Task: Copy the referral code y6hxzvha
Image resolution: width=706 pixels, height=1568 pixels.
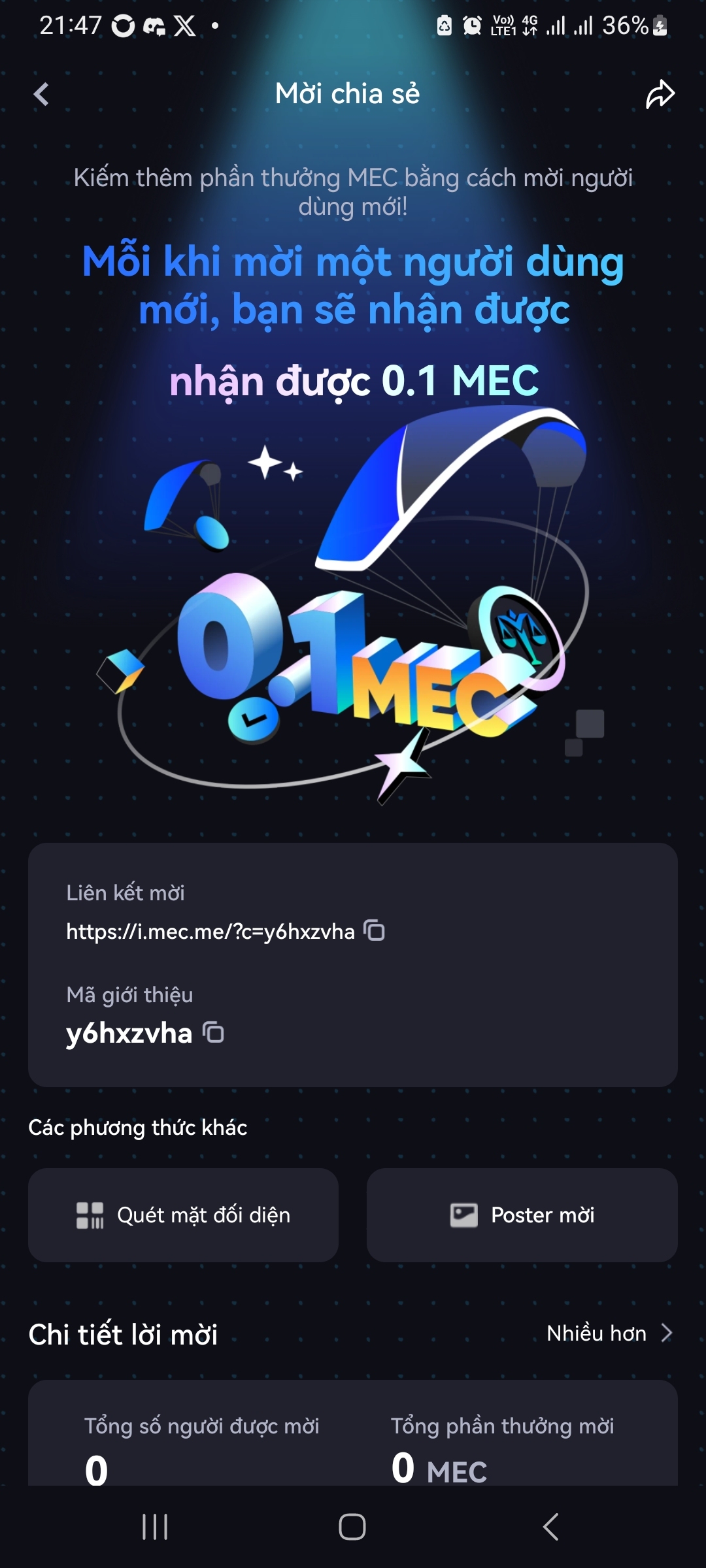Action: click(214, 1032)
